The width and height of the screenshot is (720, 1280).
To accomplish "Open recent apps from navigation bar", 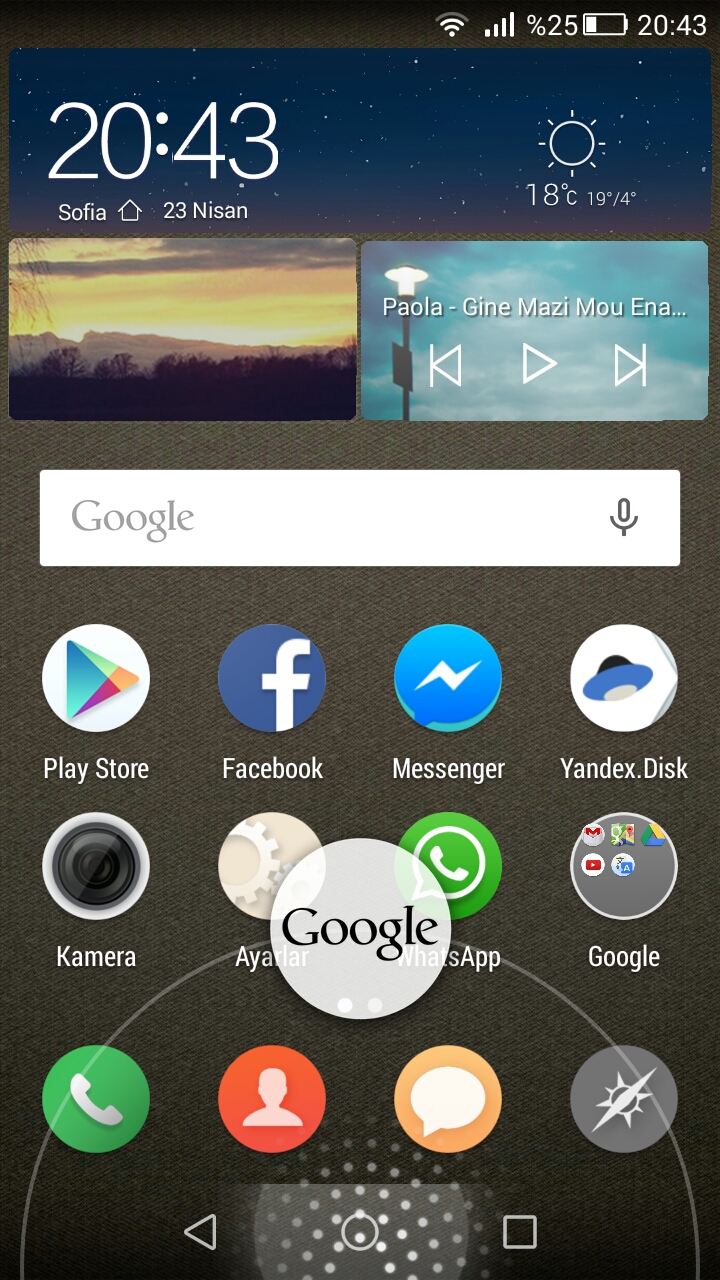I will (519, 1232).
